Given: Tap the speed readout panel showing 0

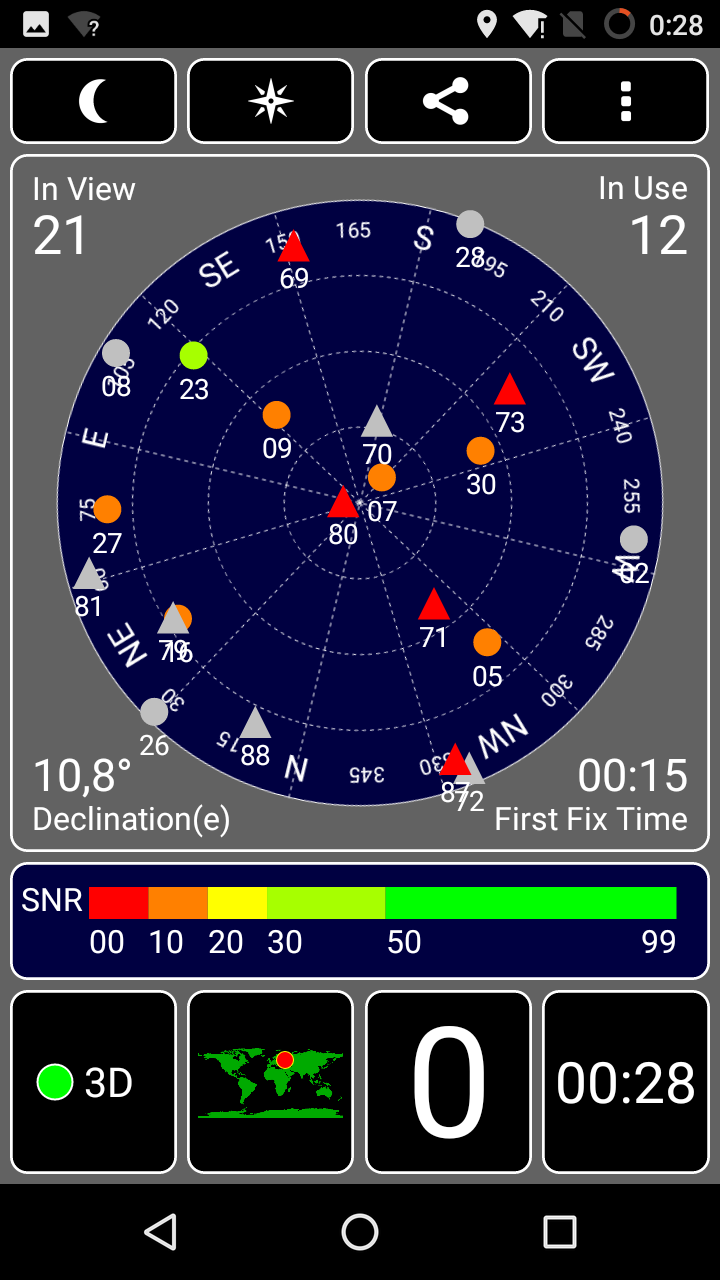Looking at the screenshot, I should (448, 1082).
